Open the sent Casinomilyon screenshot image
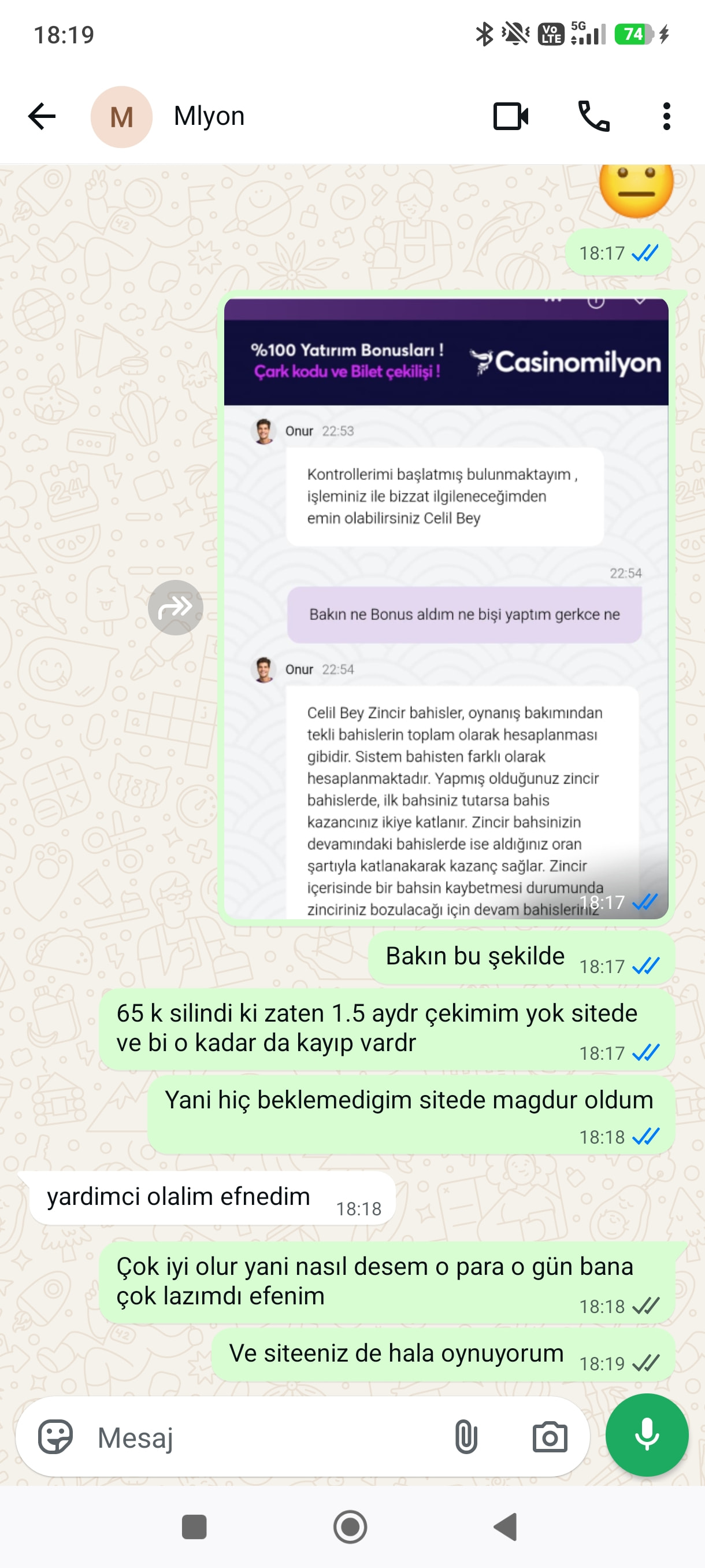The image size is (705, 1568). click(x=446, y=608)
